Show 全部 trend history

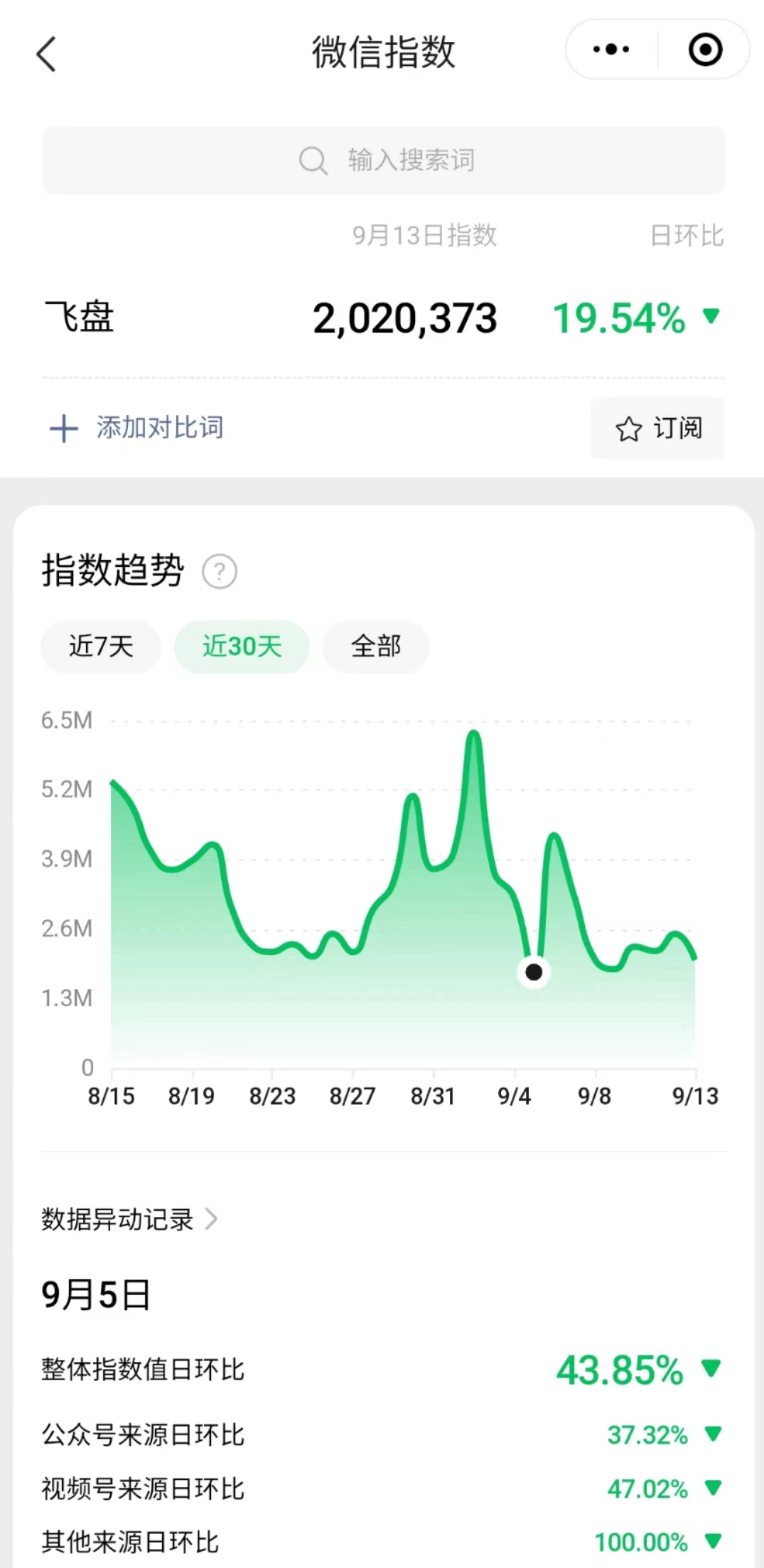(x=376, y=647)
